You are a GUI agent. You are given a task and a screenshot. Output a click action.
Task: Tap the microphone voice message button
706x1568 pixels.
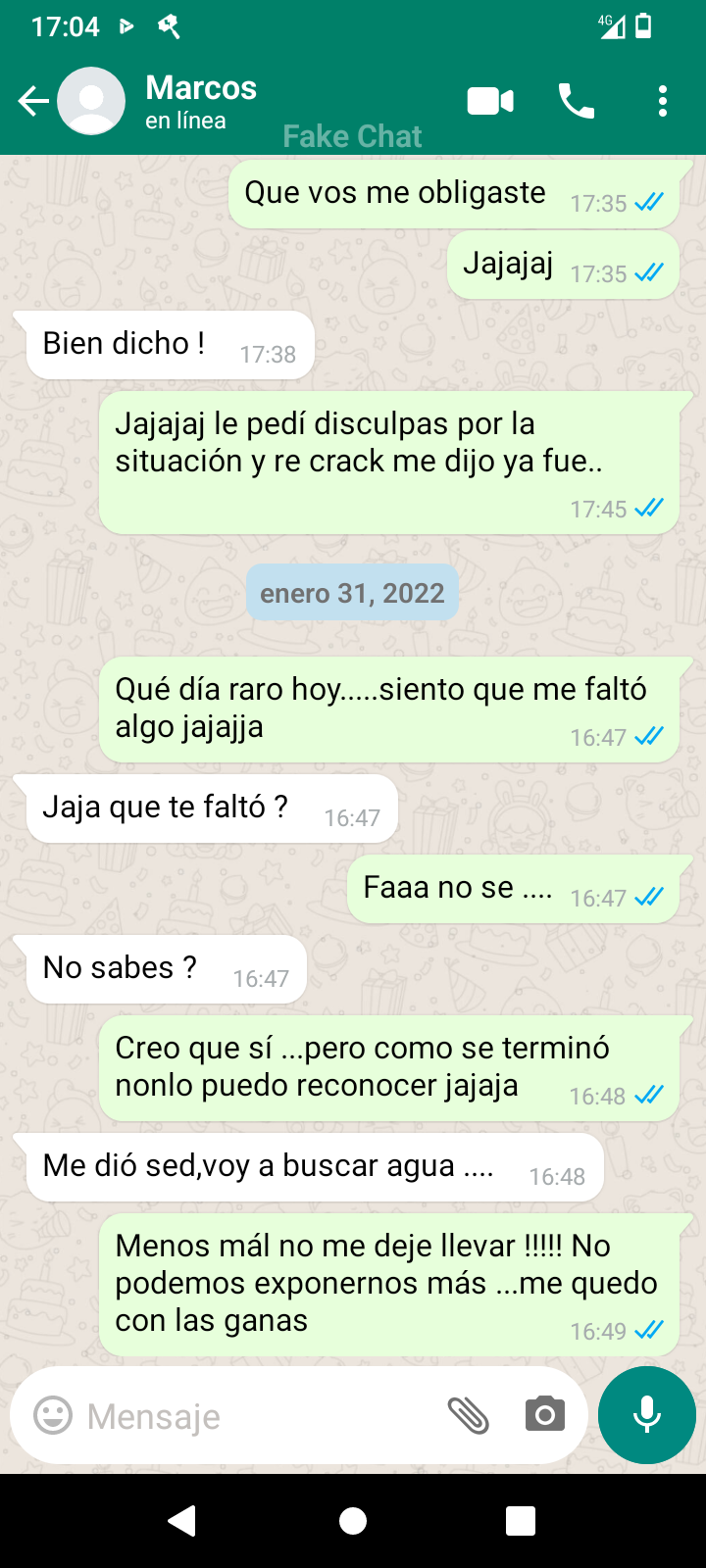[647, 1415]
